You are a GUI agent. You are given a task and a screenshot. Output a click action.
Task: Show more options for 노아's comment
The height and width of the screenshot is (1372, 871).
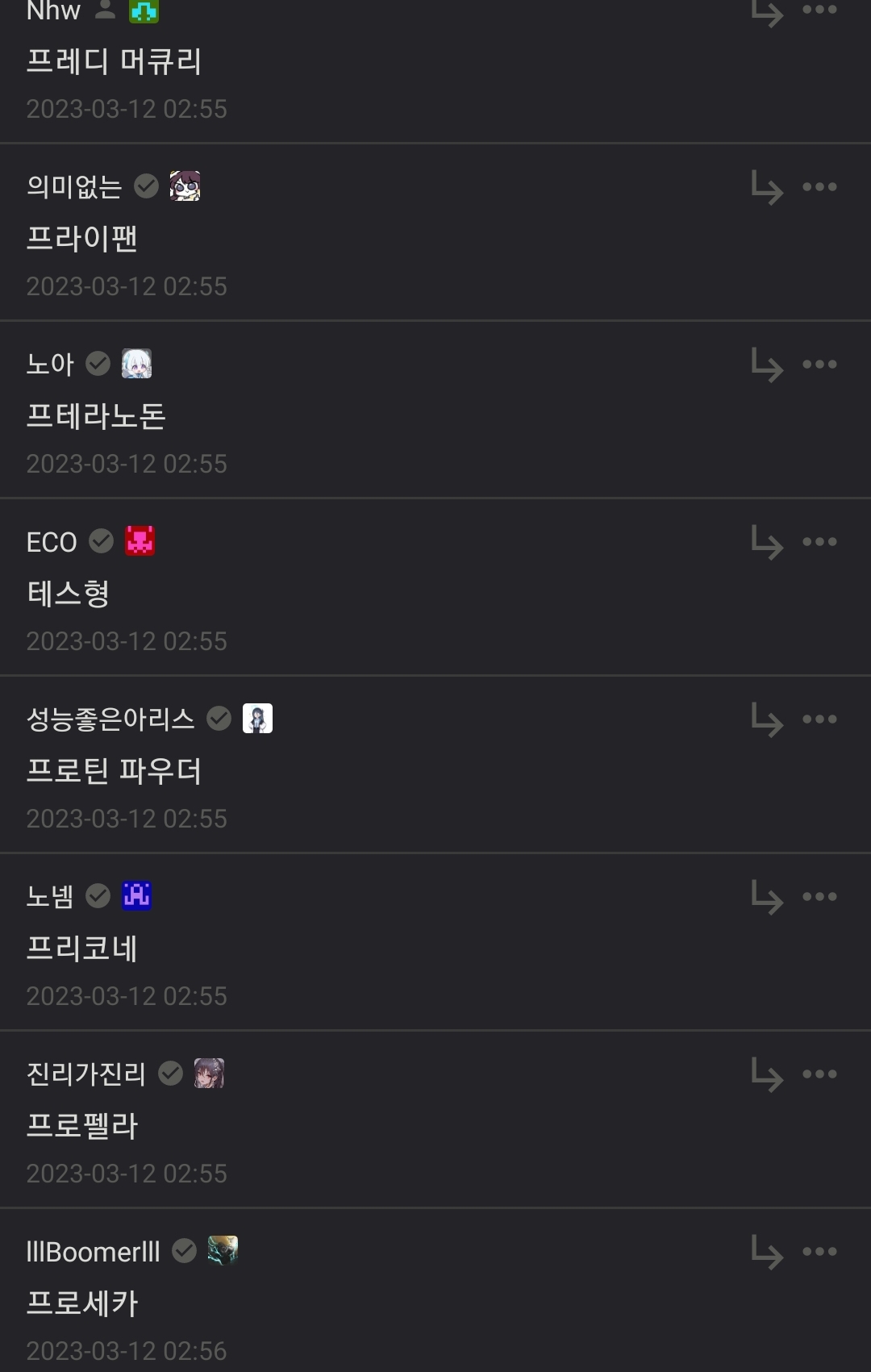click(x=819, y=365)
